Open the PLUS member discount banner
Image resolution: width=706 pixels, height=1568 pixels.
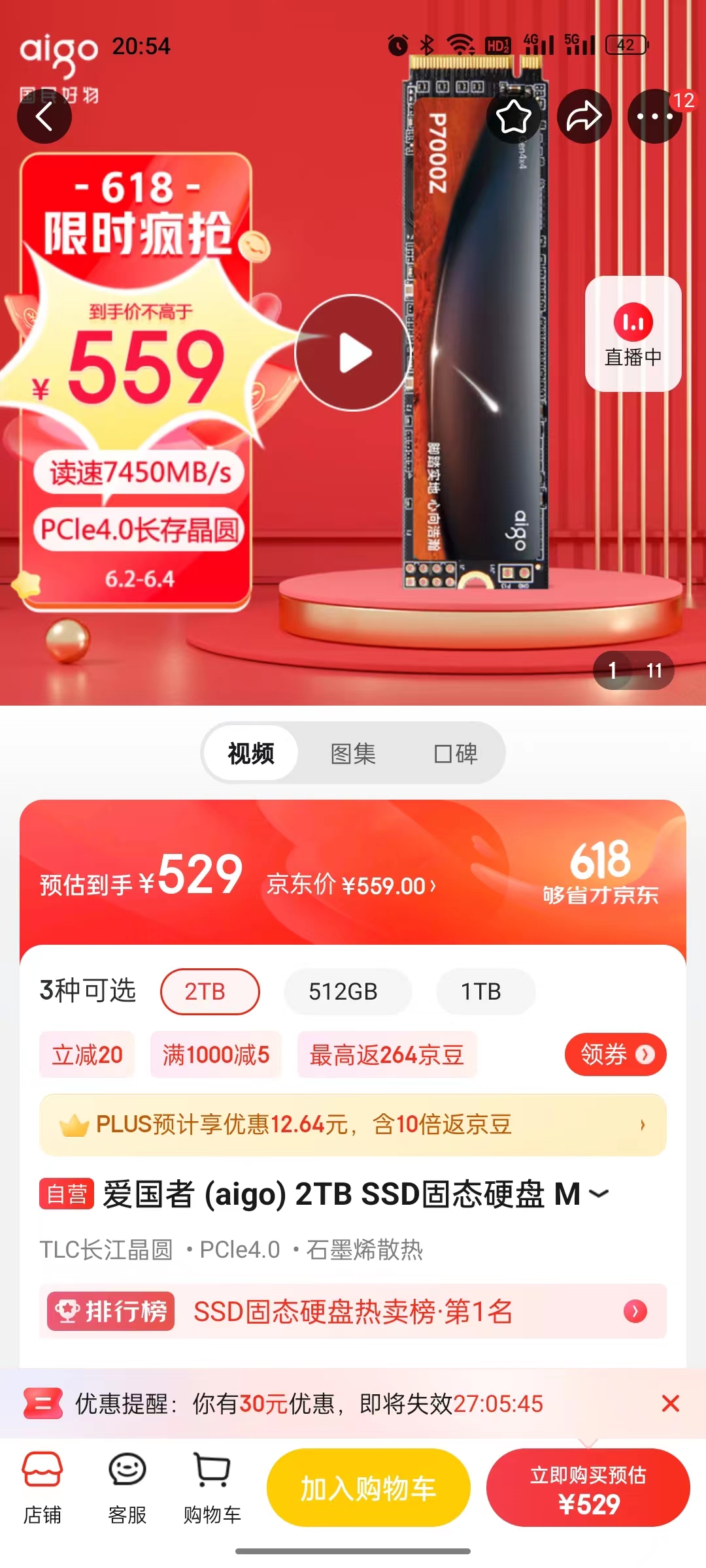click(x=353, y=1124)
